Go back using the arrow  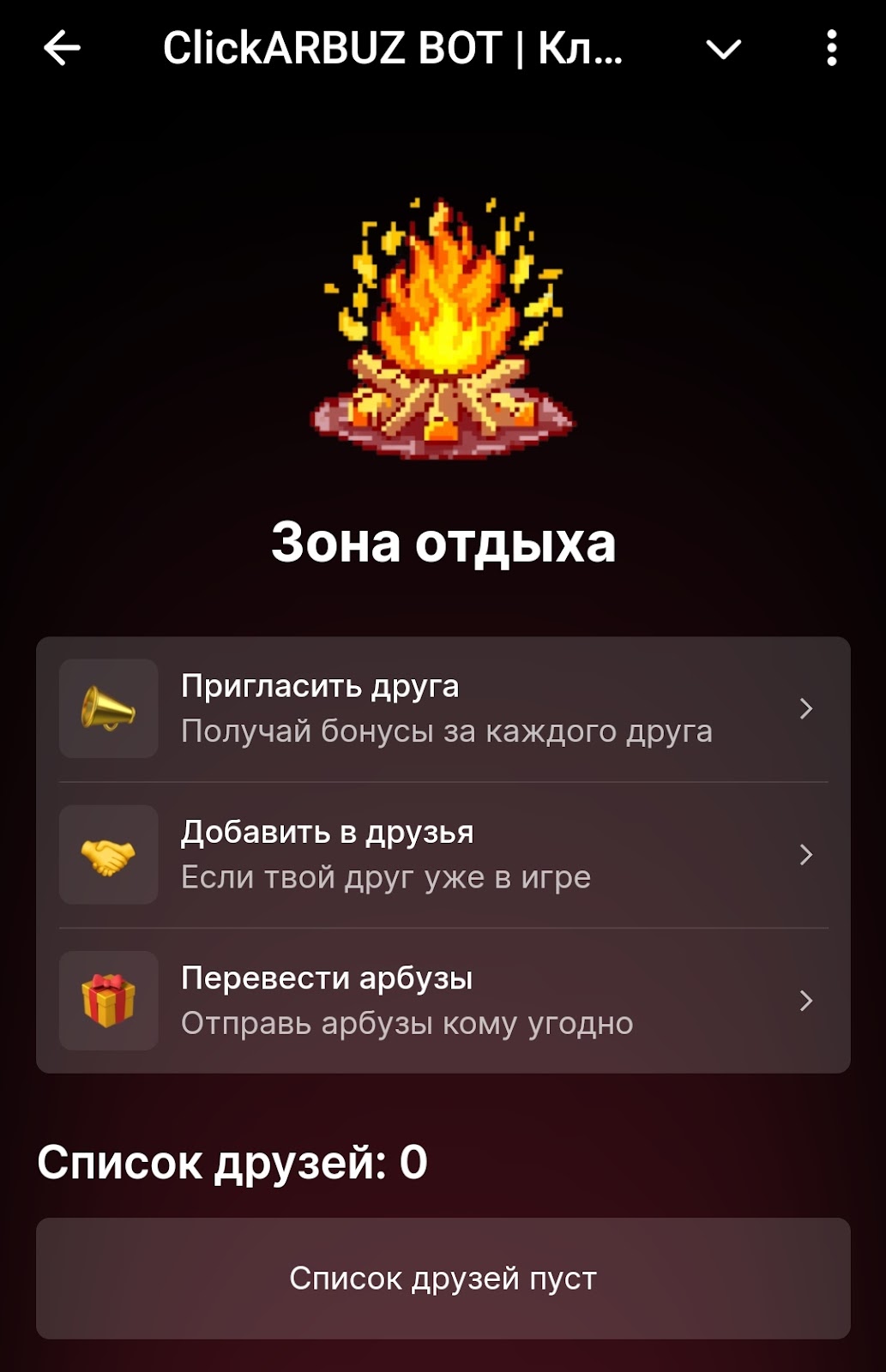(62, 48)
